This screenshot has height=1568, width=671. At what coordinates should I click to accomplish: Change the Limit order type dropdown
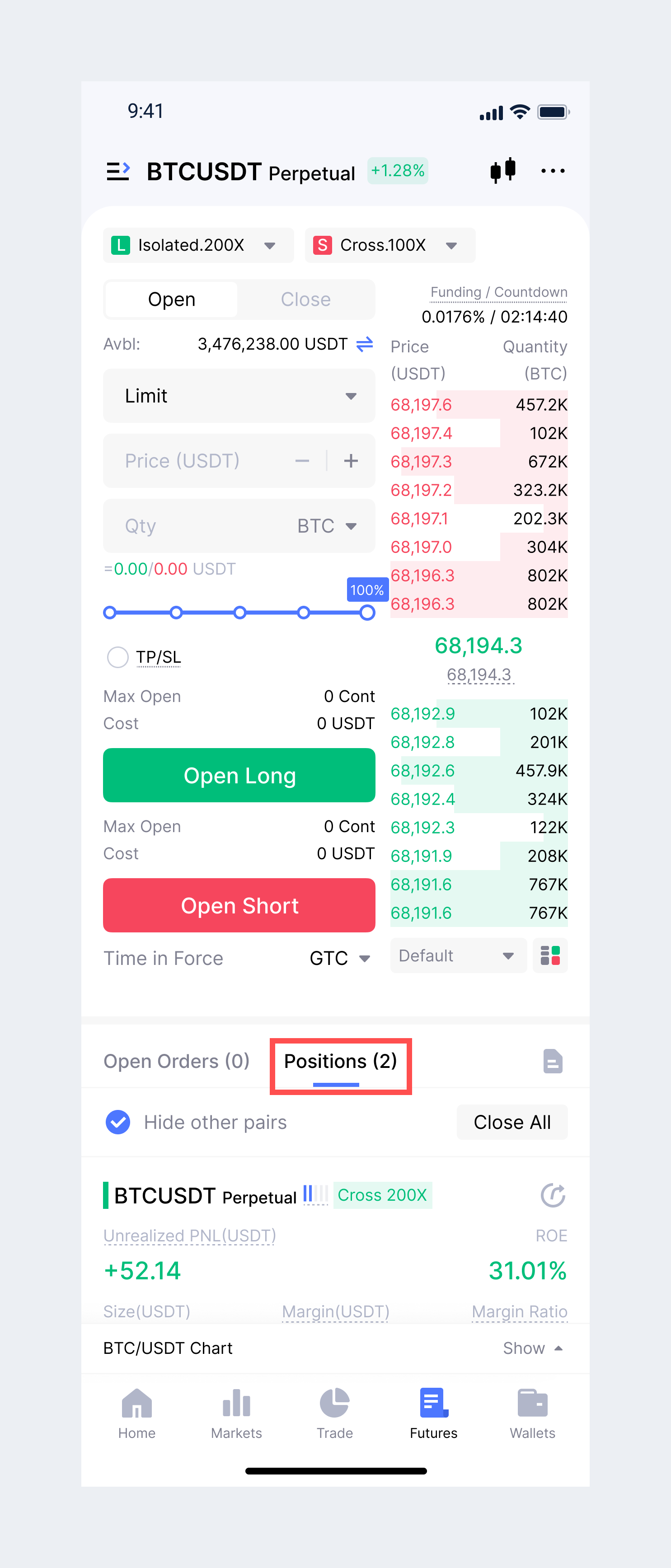(x=239, y=396)
